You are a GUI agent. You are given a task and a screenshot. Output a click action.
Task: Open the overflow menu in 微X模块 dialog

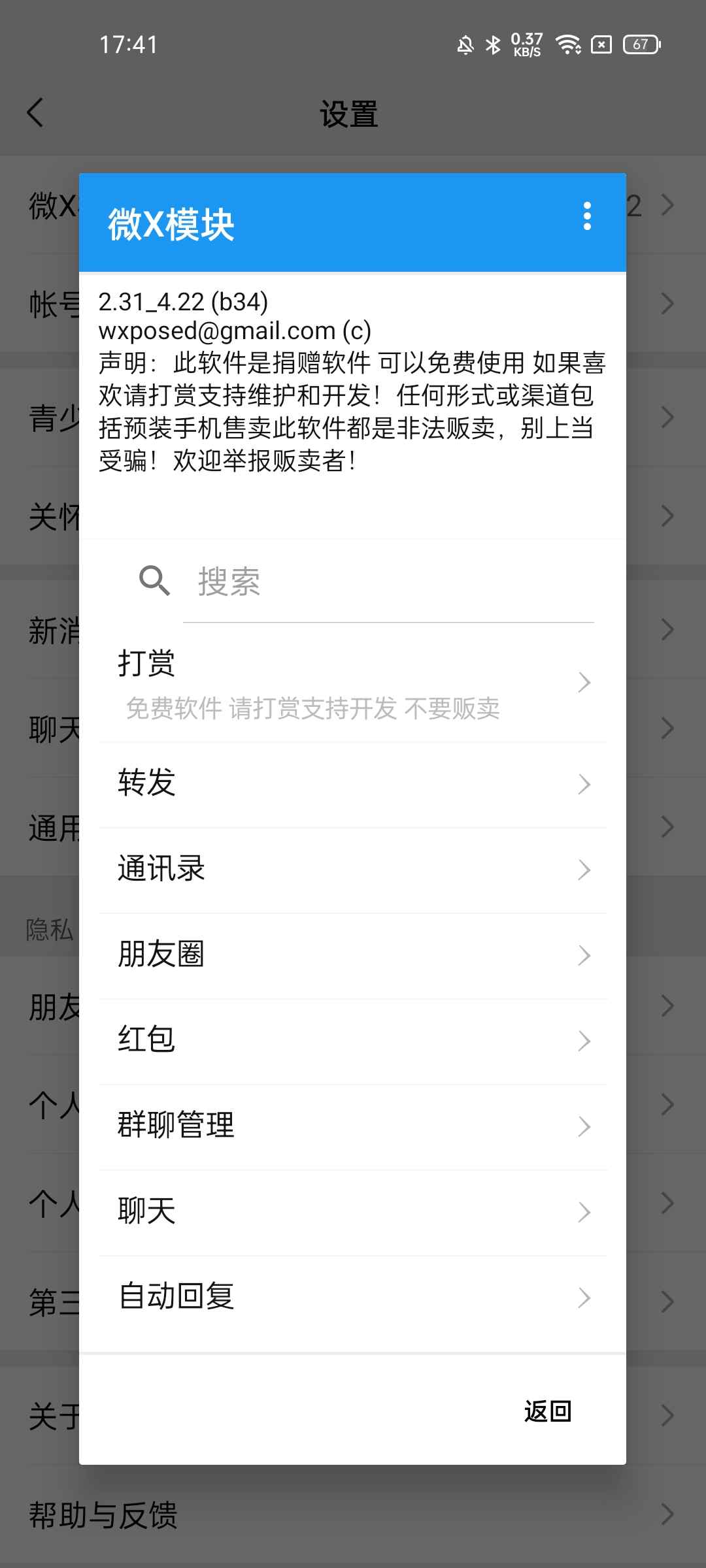tap(586, 216)
